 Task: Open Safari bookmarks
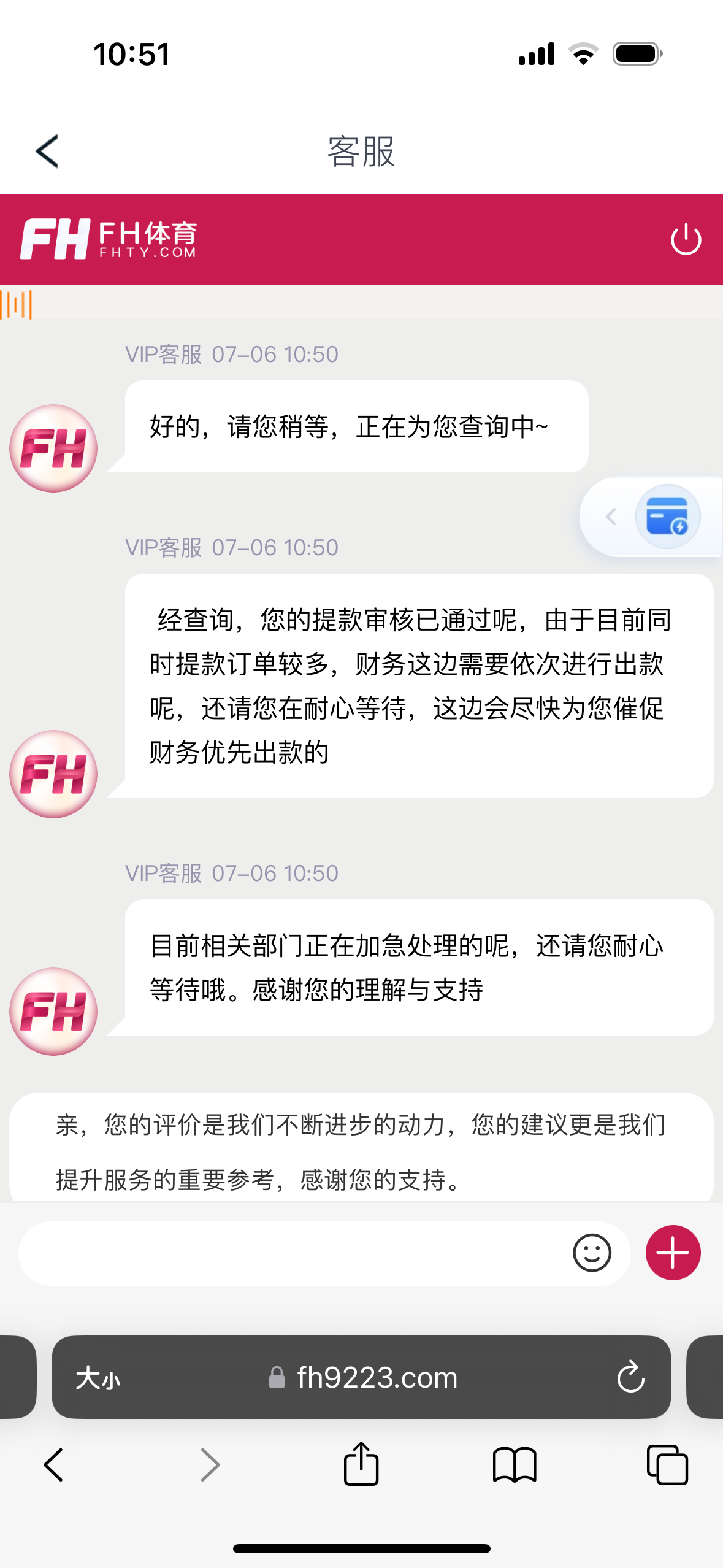point(515,1465)
